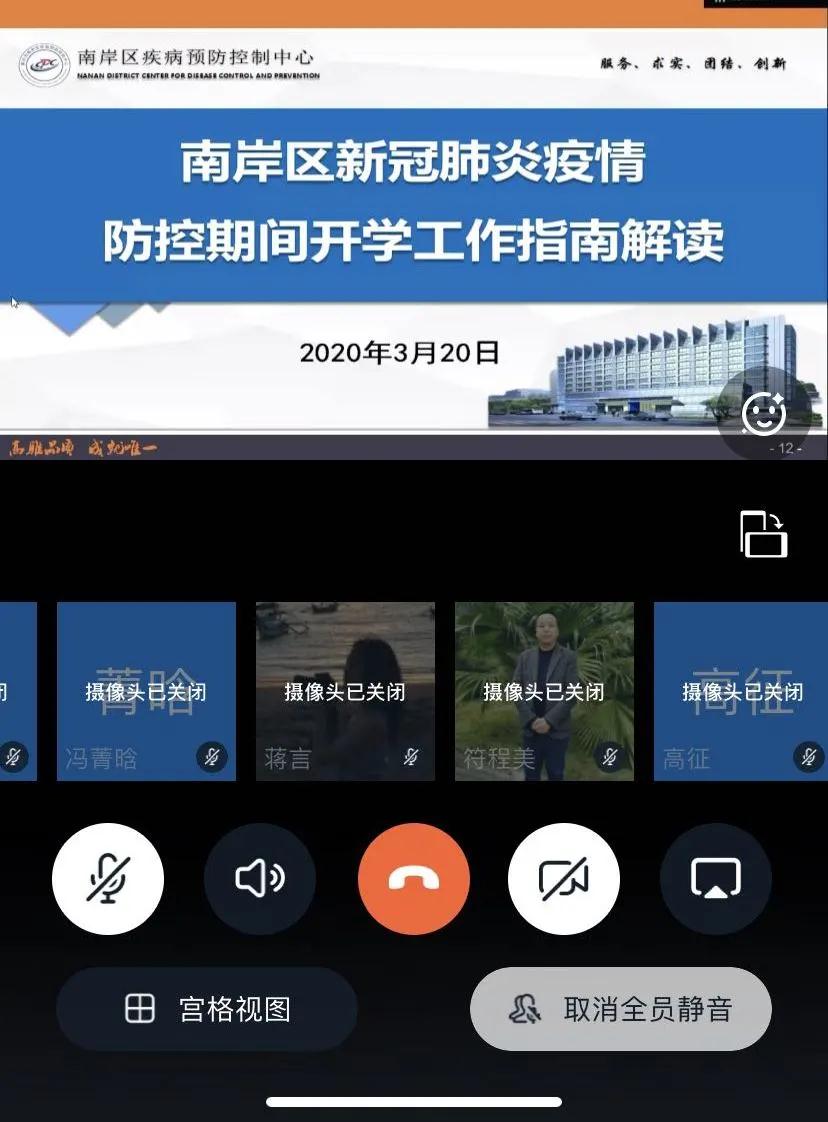Hang up the call

click(414, 879)
